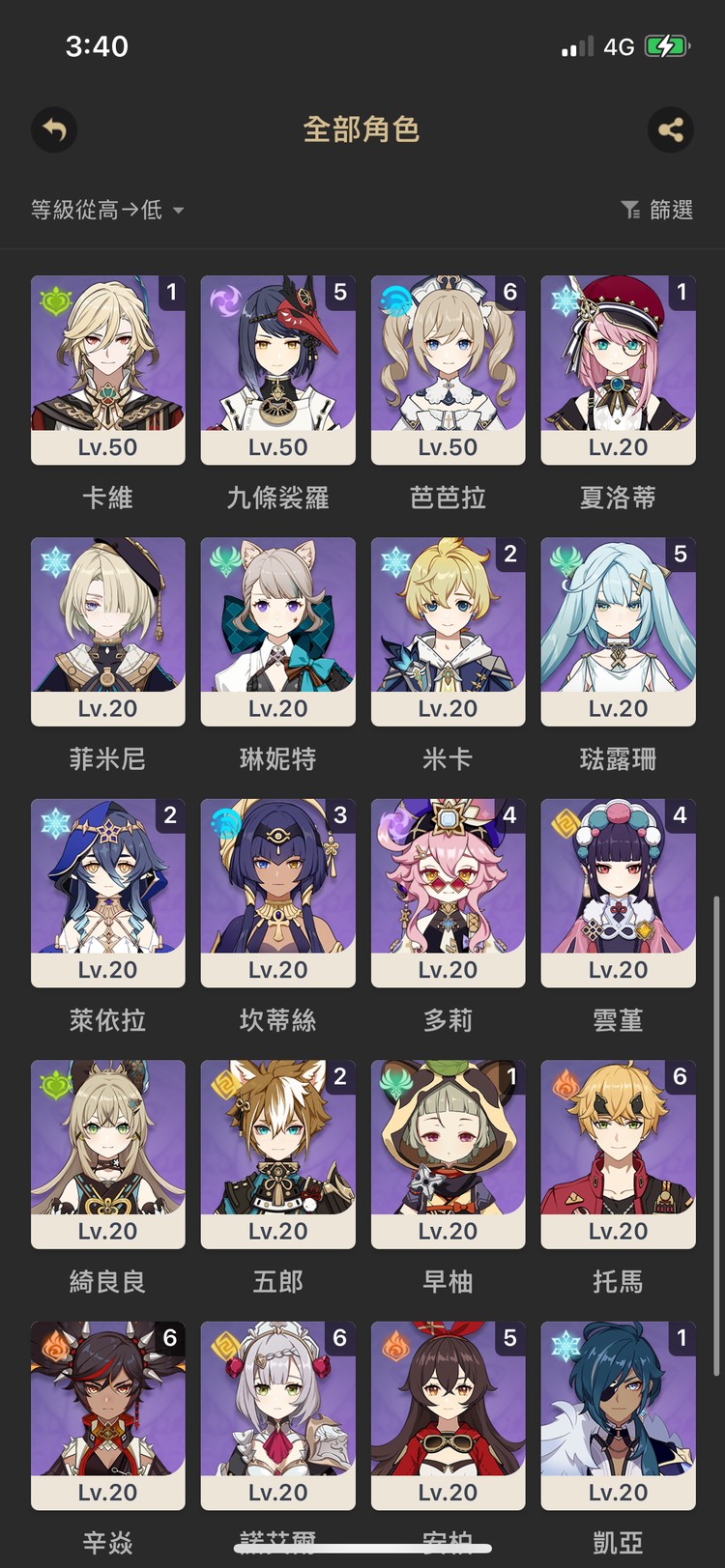View details for 坎蒂絲
Viewport: 725px width, 1568px height.
[x=277, y=893]
